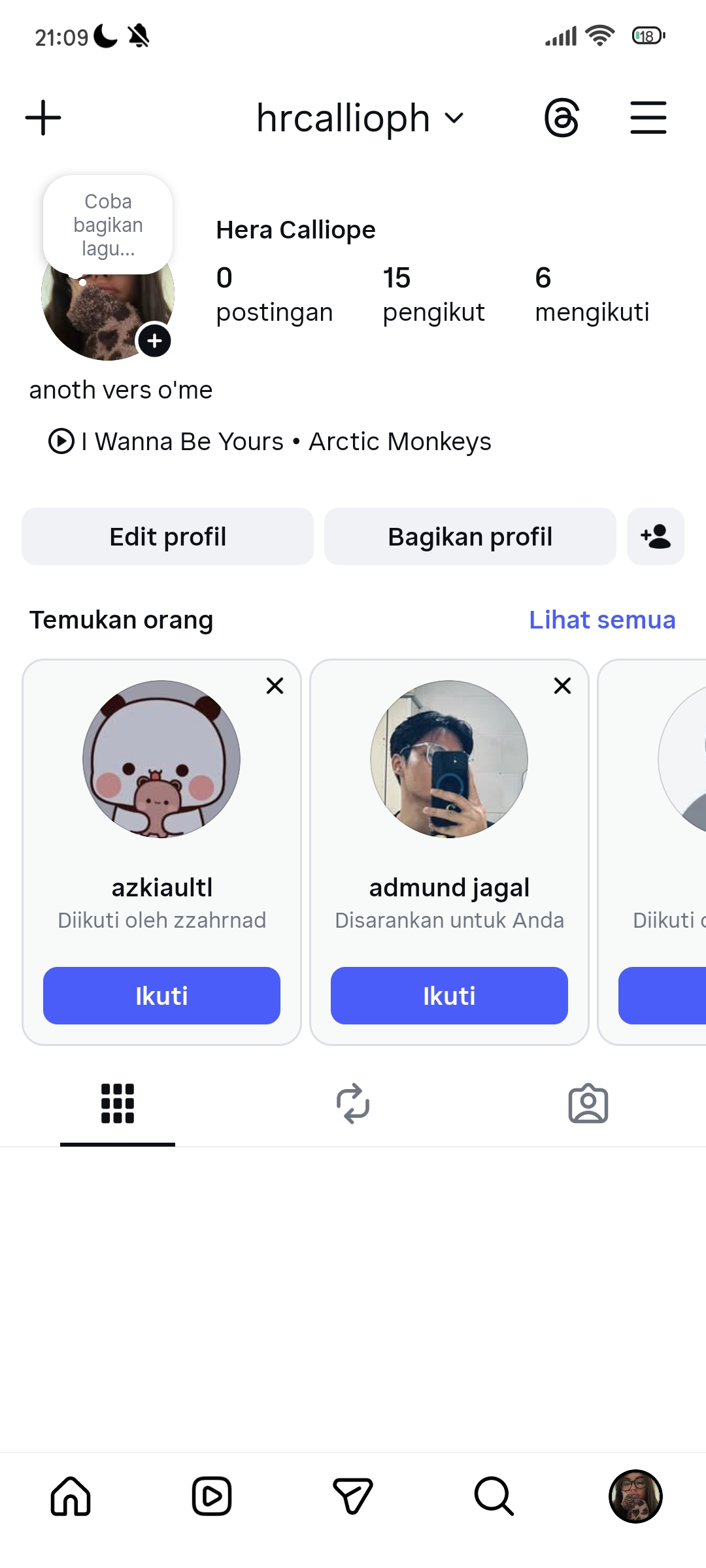
Task: Add to story via profile photo plus badge
Action: click(154, 341)
